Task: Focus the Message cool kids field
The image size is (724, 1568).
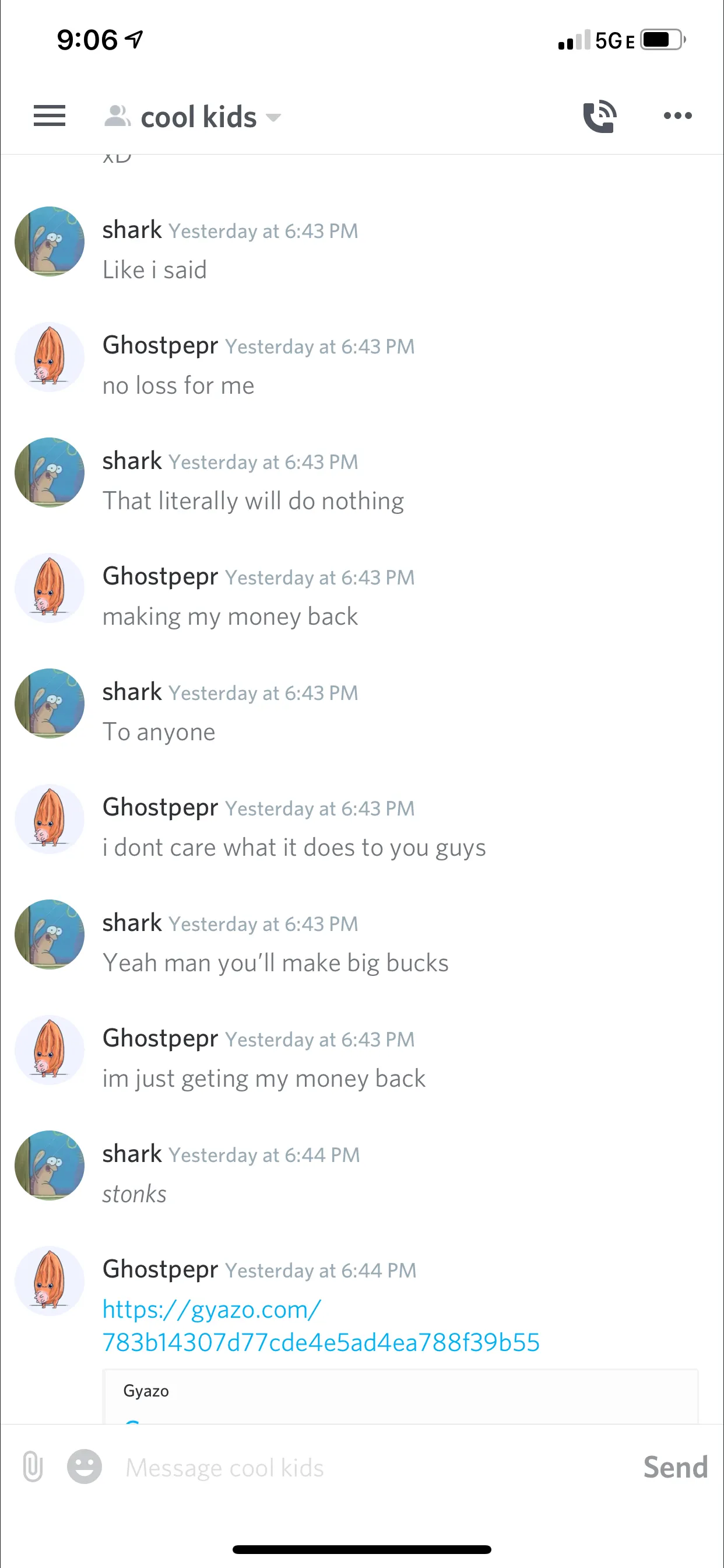Action: click(x=365, y=1468)
